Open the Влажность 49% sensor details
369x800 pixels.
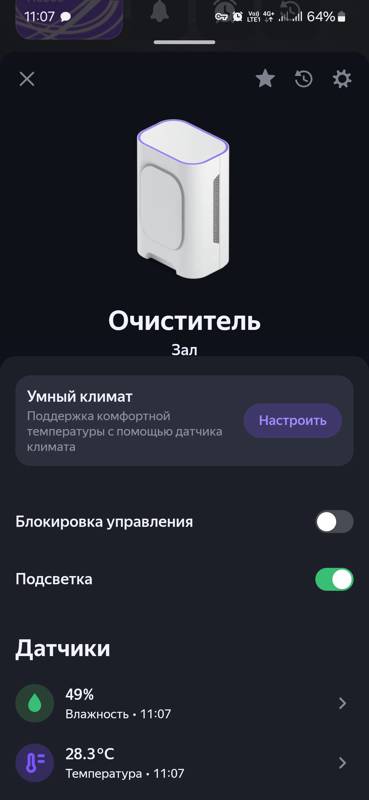pos(184,704)
